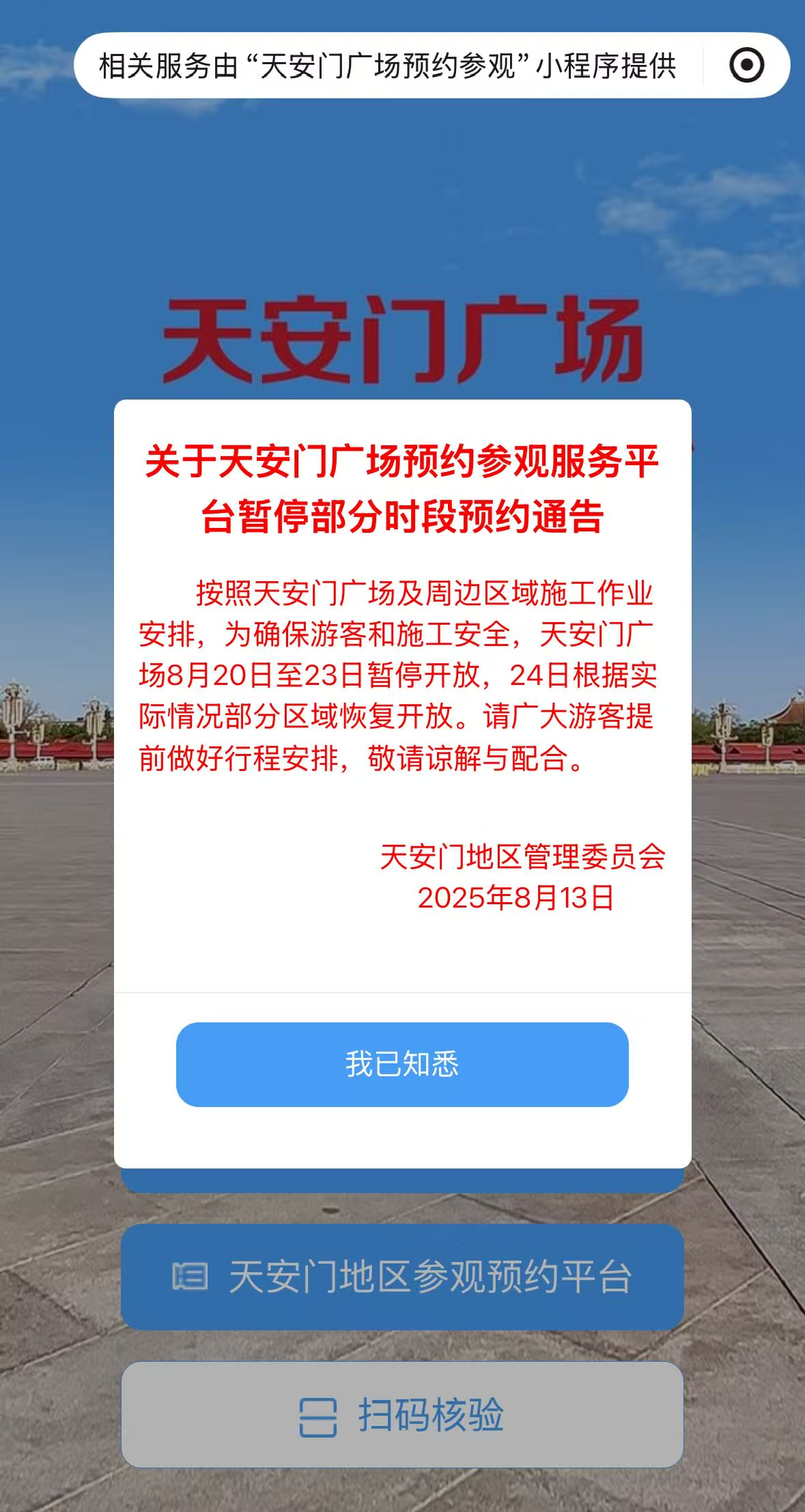Open 扫码核验 scan verification
805x1512 pixels.
point(402,1414)
